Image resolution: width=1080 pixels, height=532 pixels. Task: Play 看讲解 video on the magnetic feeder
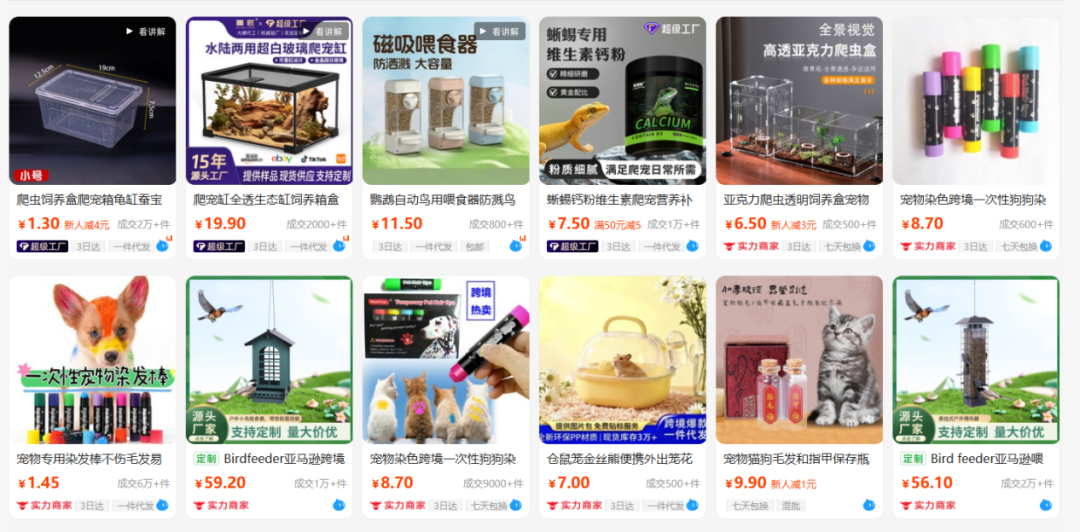[500, 31]
